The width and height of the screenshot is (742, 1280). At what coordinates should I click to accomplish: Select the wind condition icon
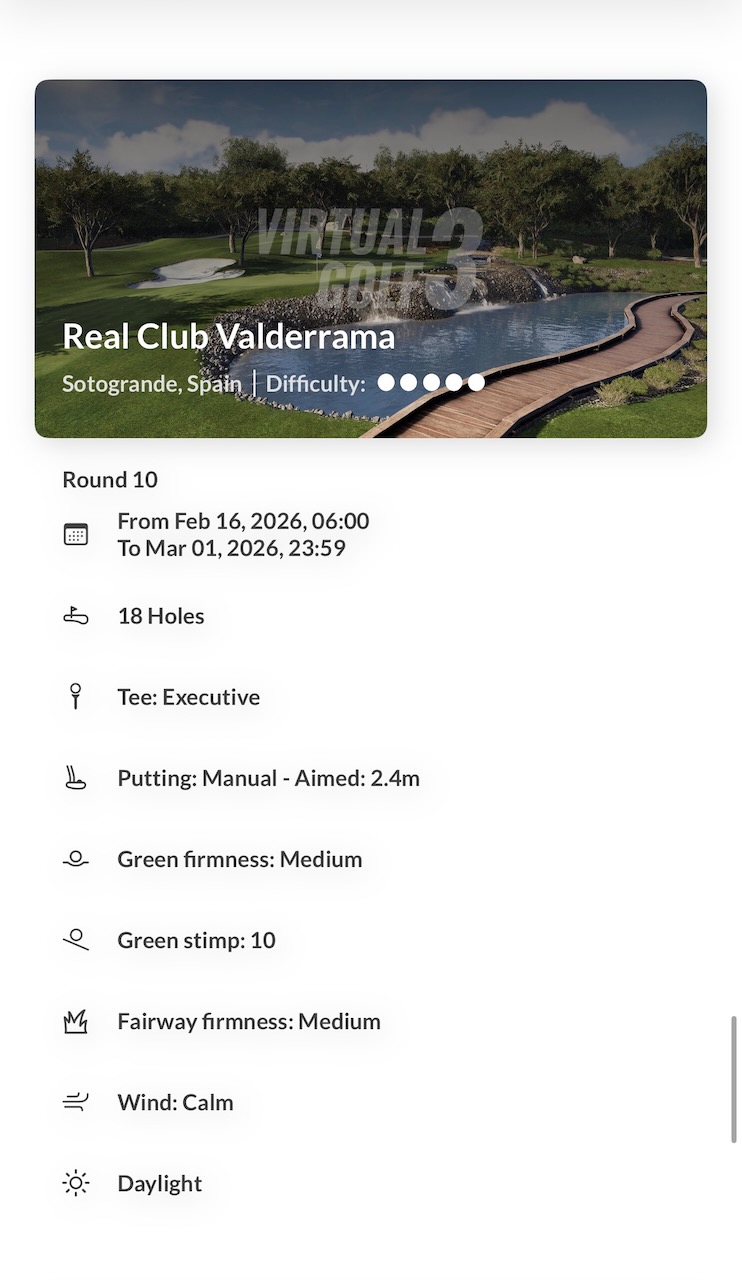pyautogui.click(x=76, y=1102)
